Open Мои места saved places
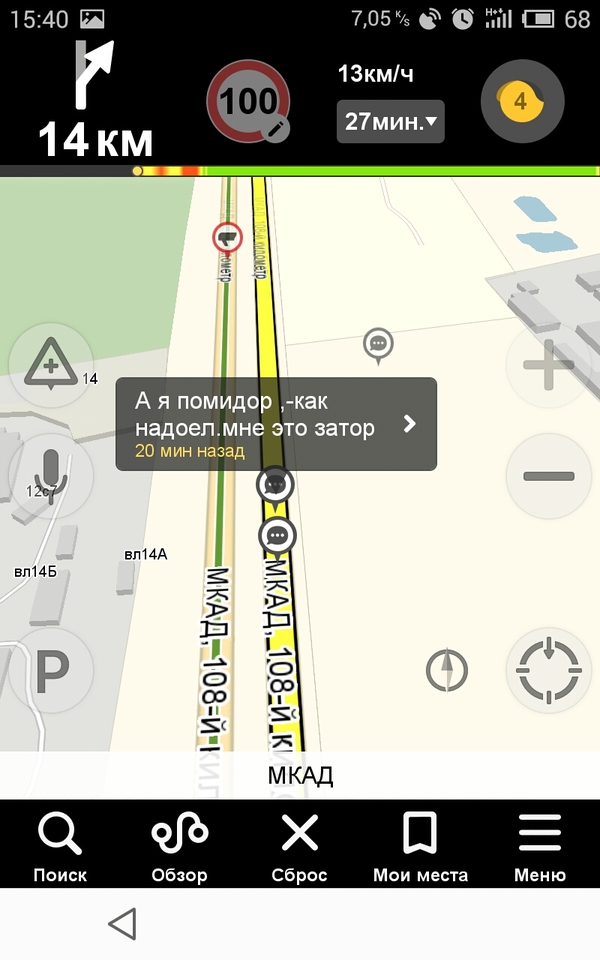 point(420,846)
